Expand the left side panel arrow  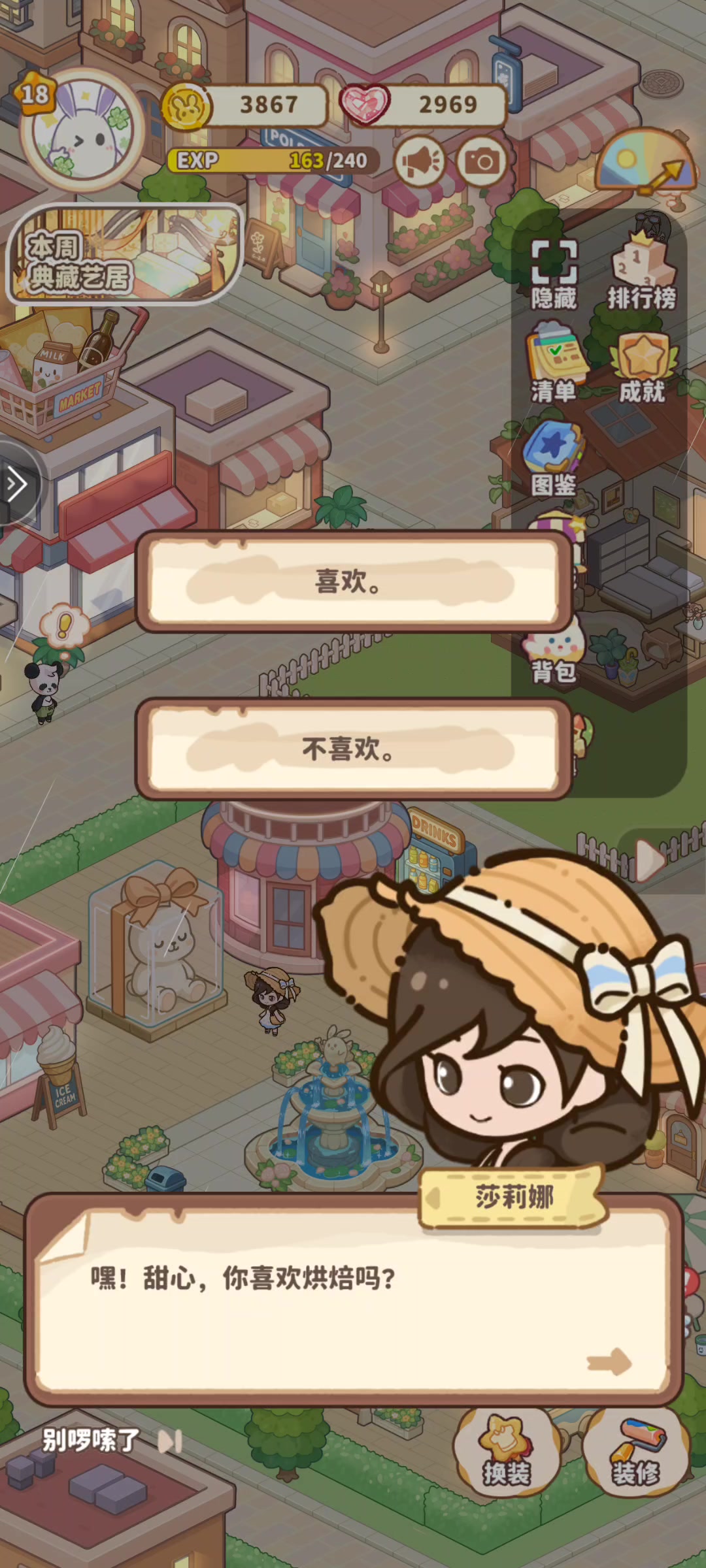pos(17,485)
